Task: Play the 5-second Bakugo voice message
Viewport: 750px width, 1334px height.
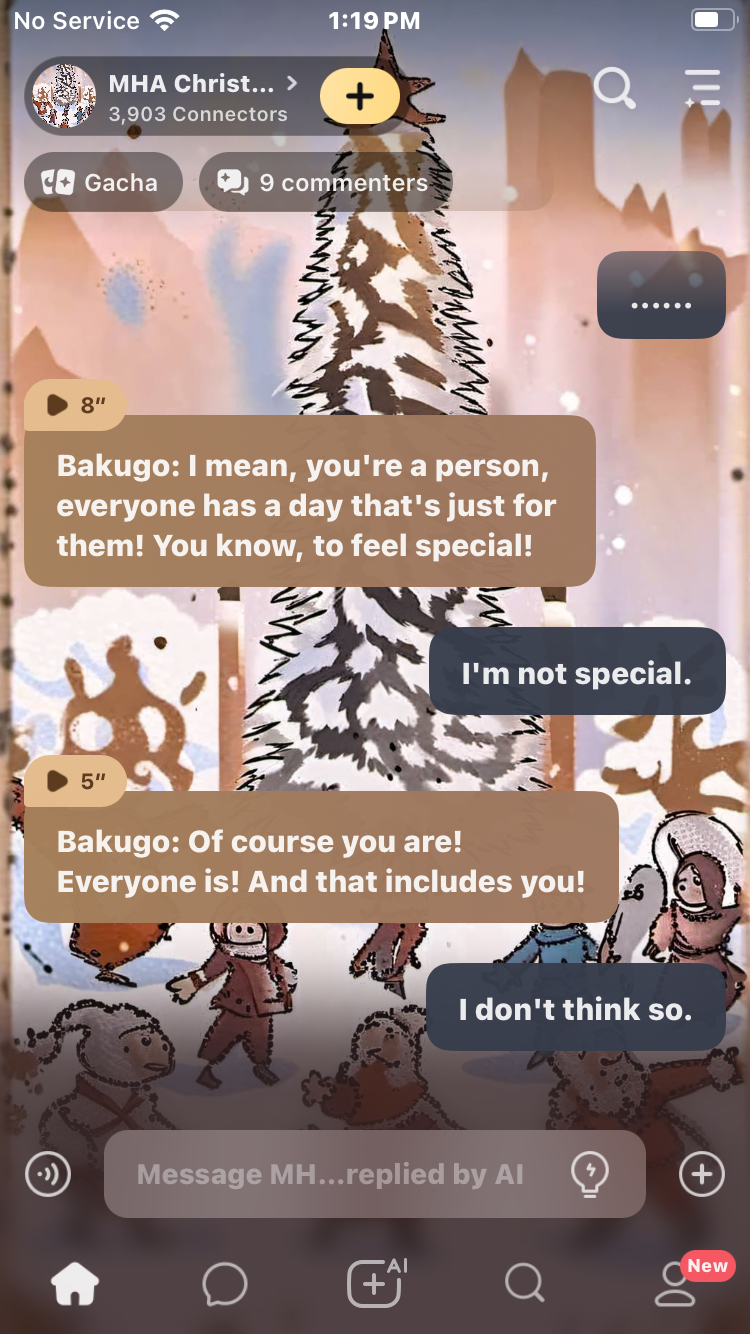Action: click(x=76, y=781)
